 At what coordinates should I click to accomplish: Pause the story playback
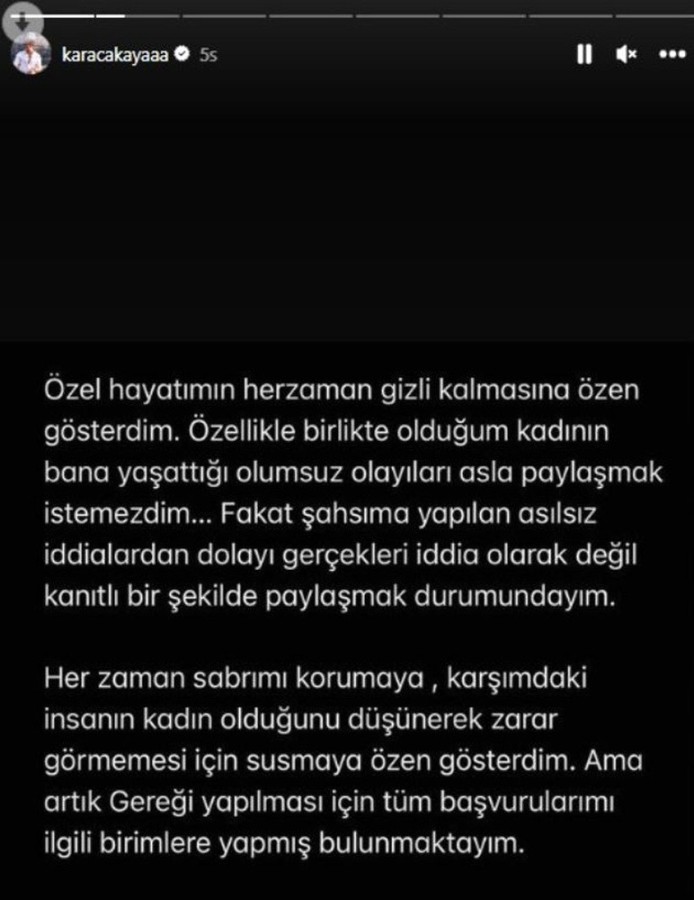click(x=585, y=56)
